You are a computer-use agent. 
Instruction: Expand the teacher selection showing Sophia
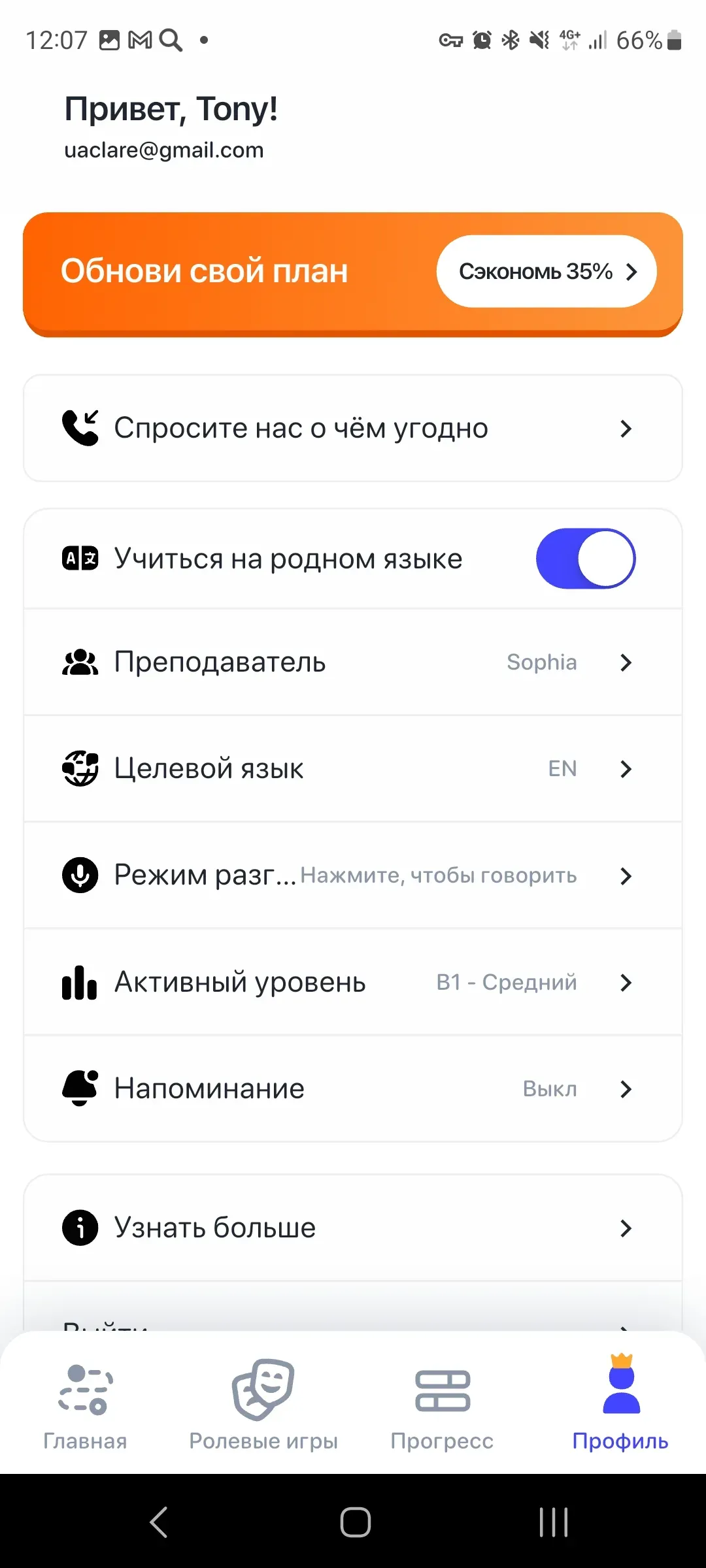coord(353,662)
